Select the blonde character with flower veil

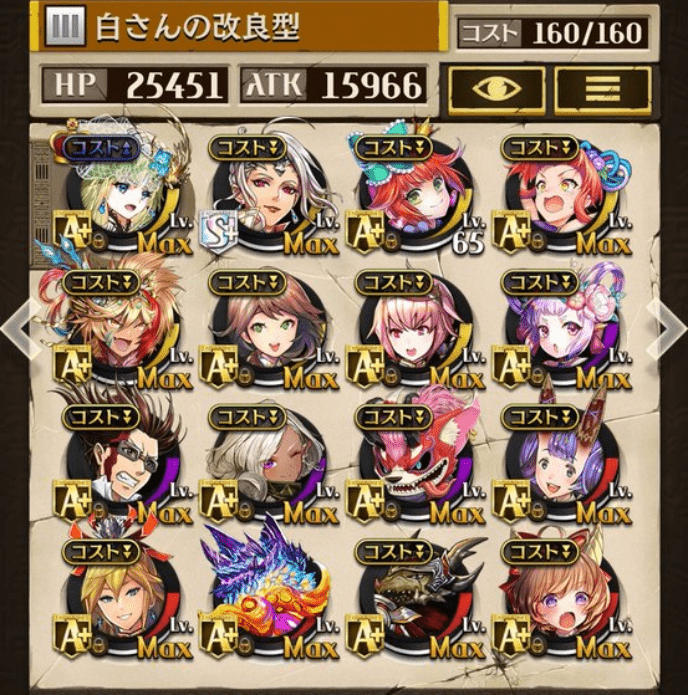click(121, 197)
